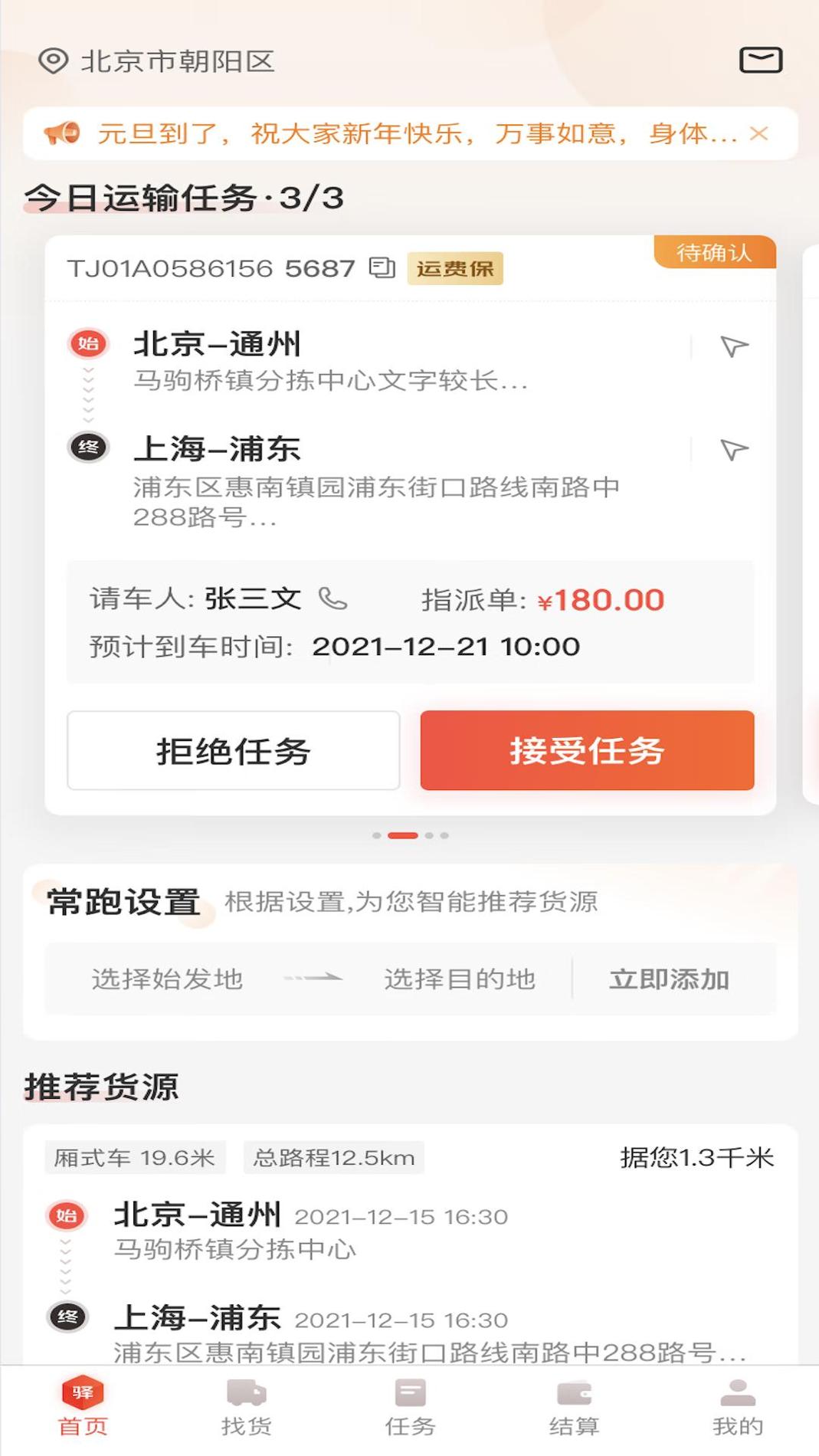Viewport: 819px width, 1456px height.
Task: Accept the task via 接受任务 button
Action: [x=588, y=751]
